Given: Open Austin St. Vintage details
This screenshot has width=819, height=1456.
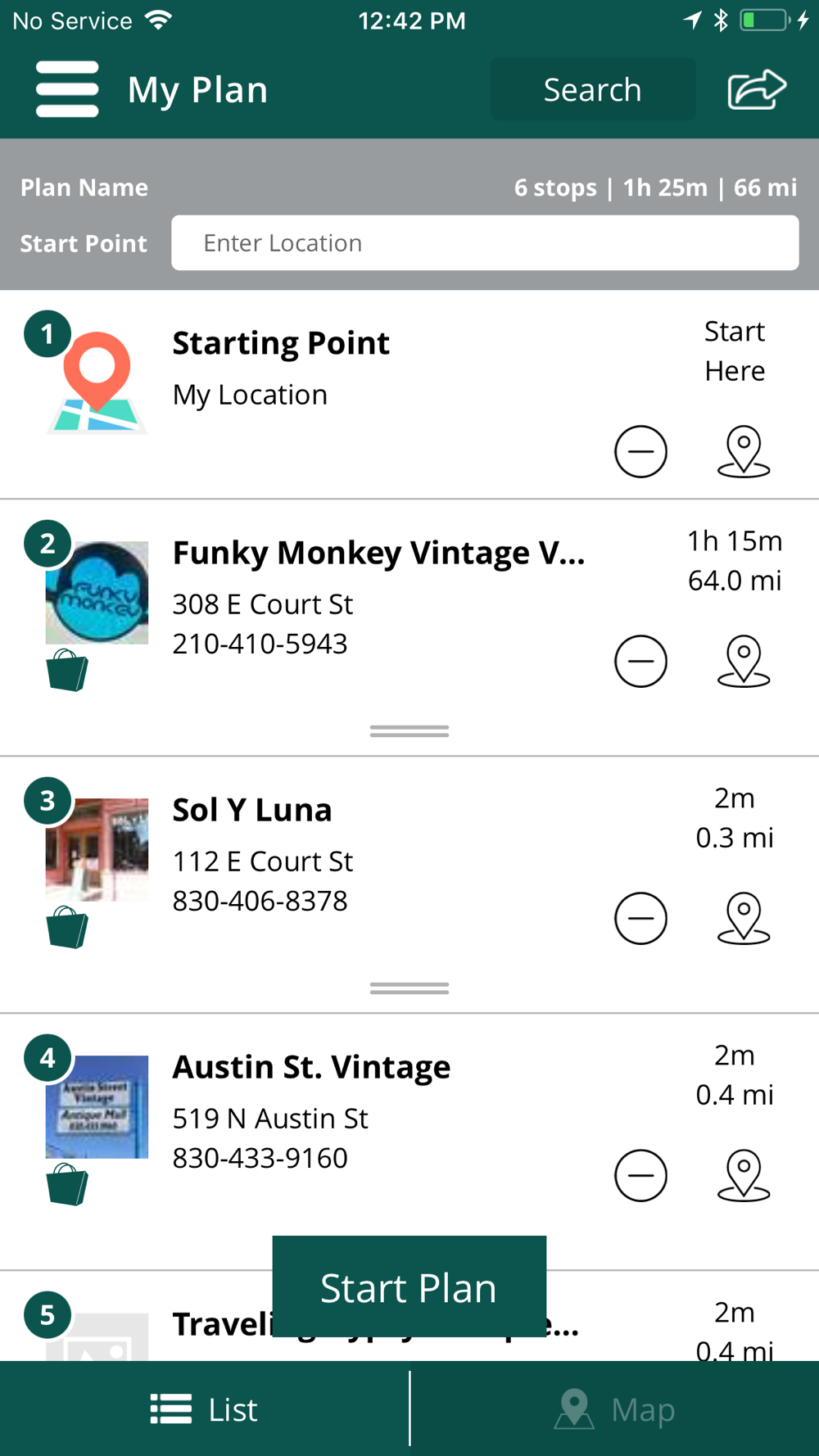Looking at the screenshot, I should click(311, 1068).
